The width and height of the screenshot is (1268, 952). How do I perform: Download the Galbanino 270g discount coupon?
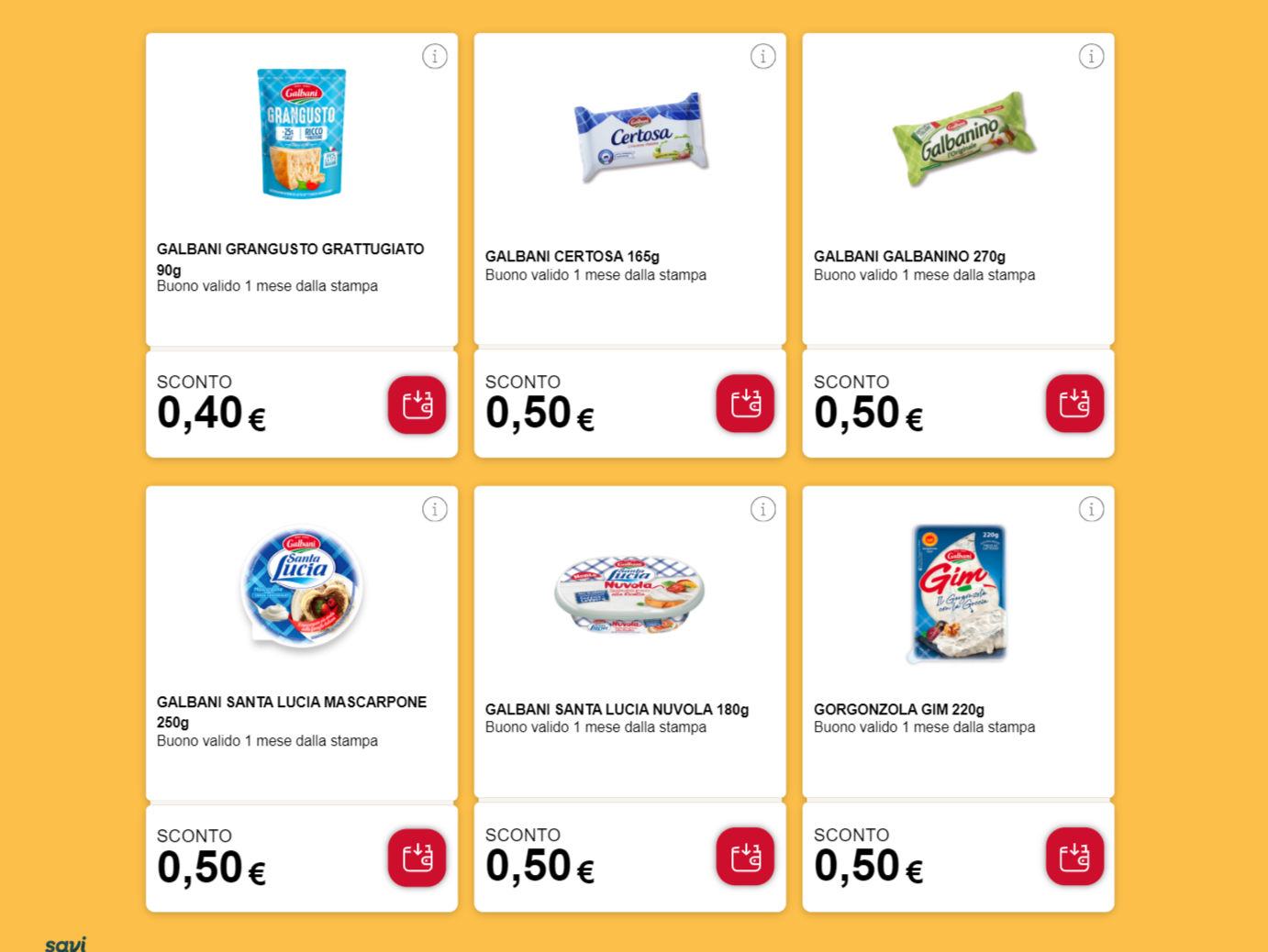pos(1074,404)
